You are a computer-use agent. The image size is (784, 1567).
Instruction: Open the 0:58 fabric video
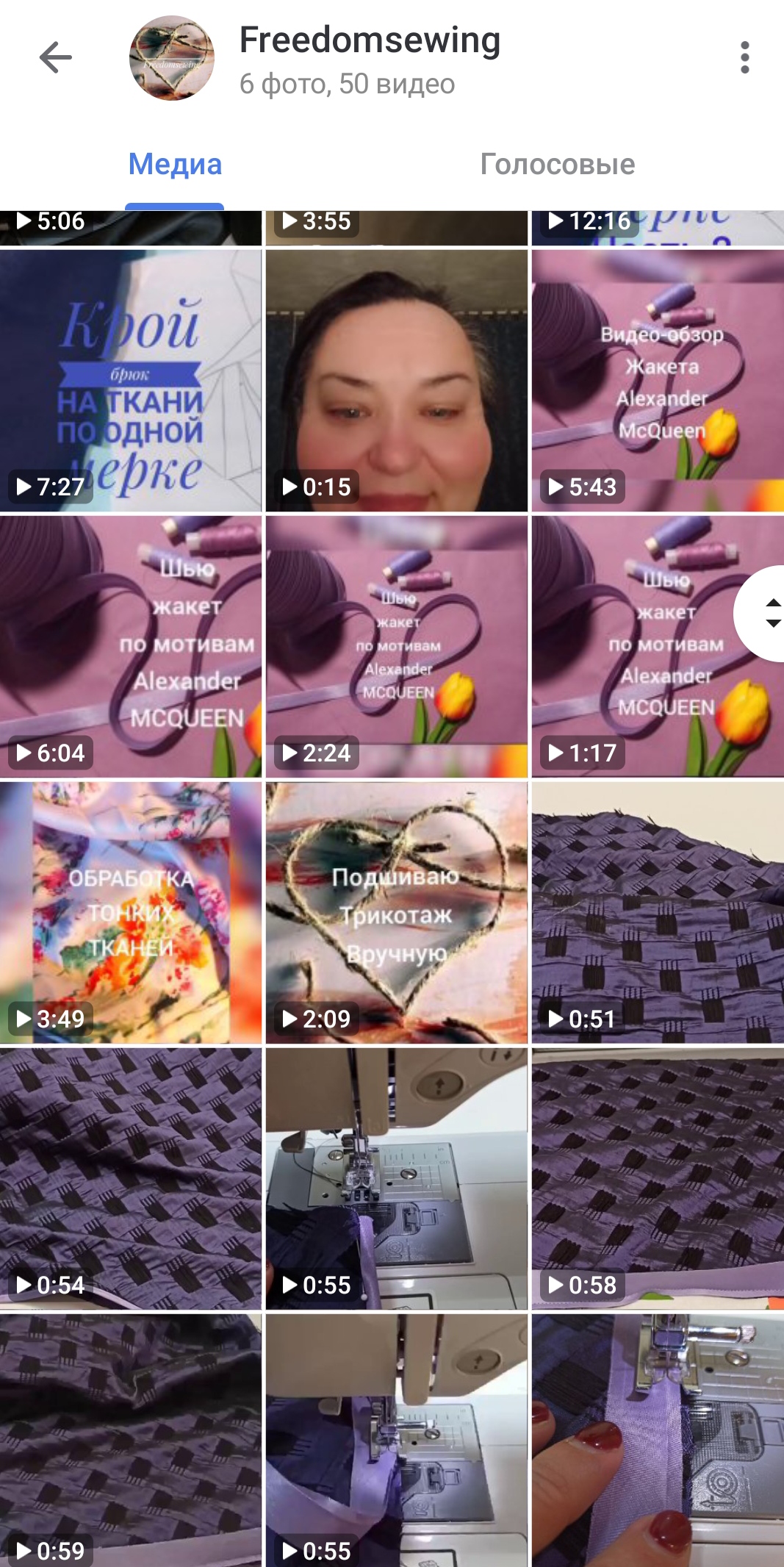(x=658, y=1179)
